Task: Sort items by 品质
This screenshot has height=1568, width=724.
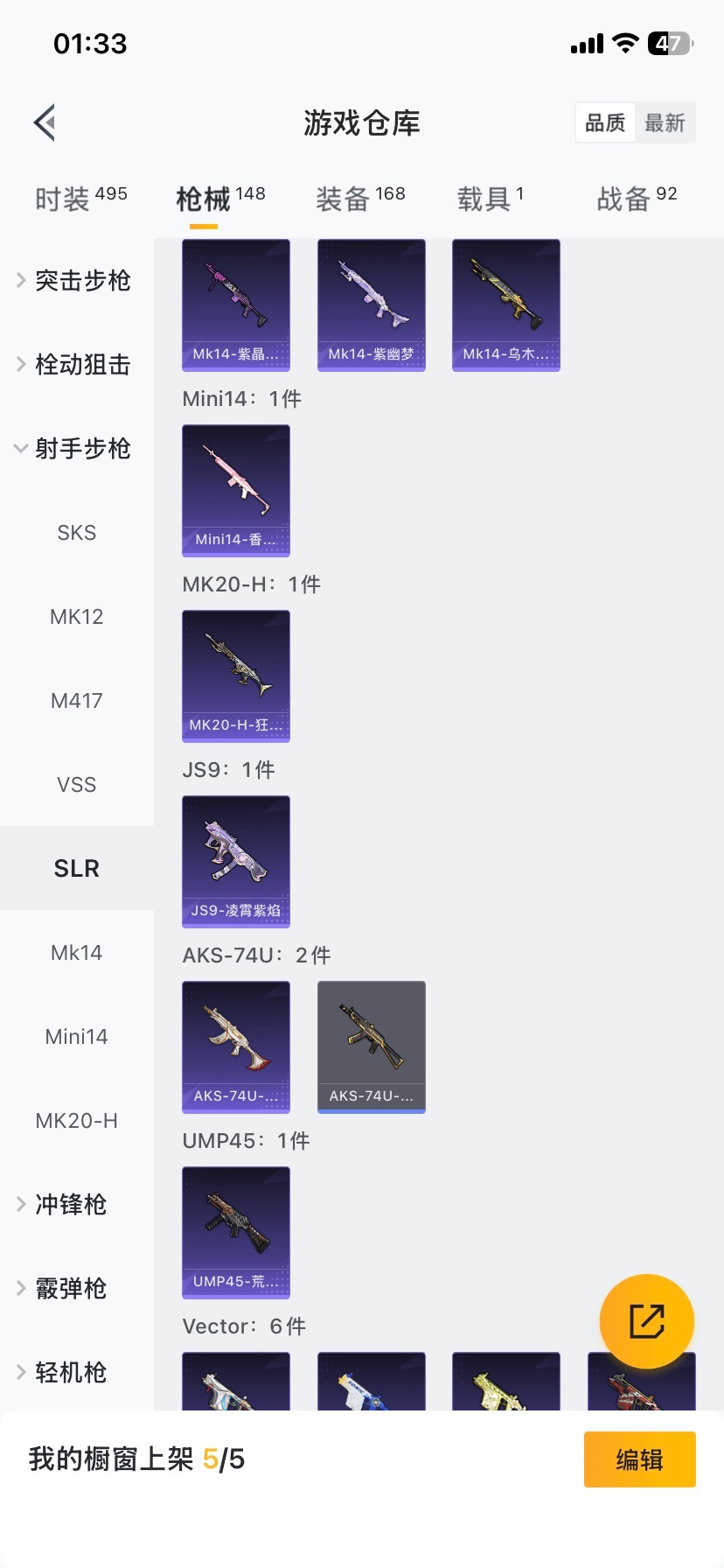Action: point(605,123)
